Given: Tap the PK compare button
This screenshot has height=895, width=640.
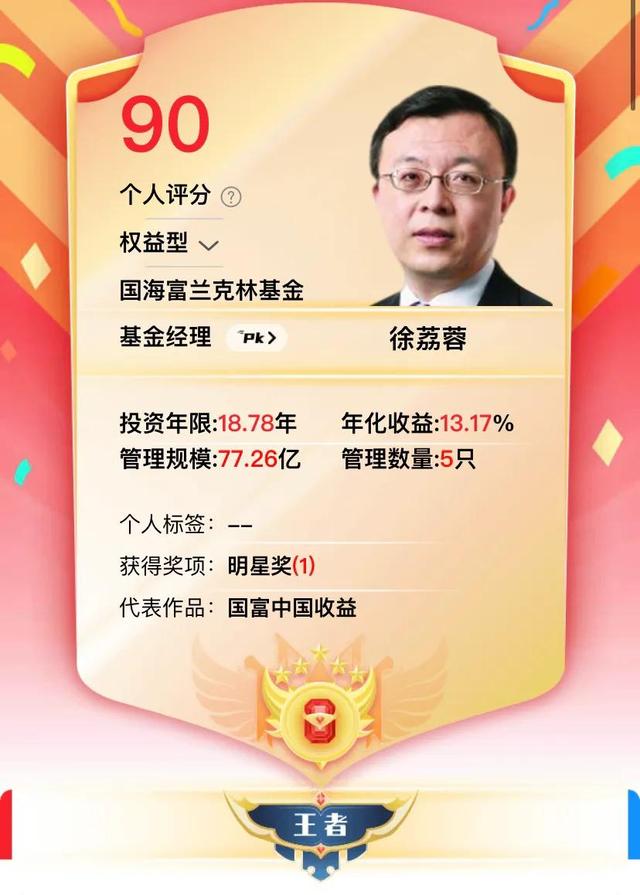Looking at the screenshot, I should point(256,338).
